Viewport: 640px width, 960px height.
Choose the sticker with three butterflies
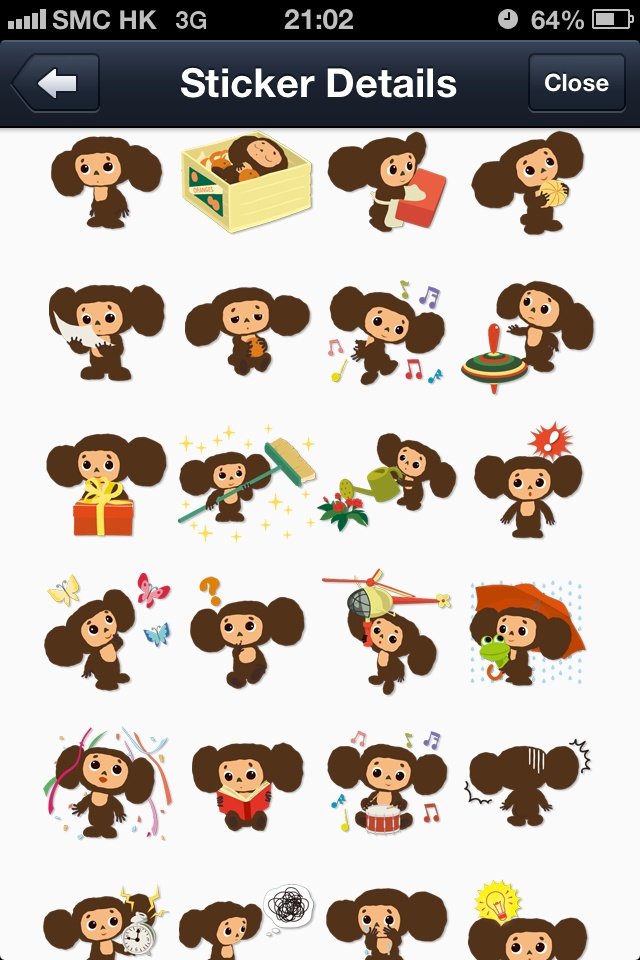point(104,632)
